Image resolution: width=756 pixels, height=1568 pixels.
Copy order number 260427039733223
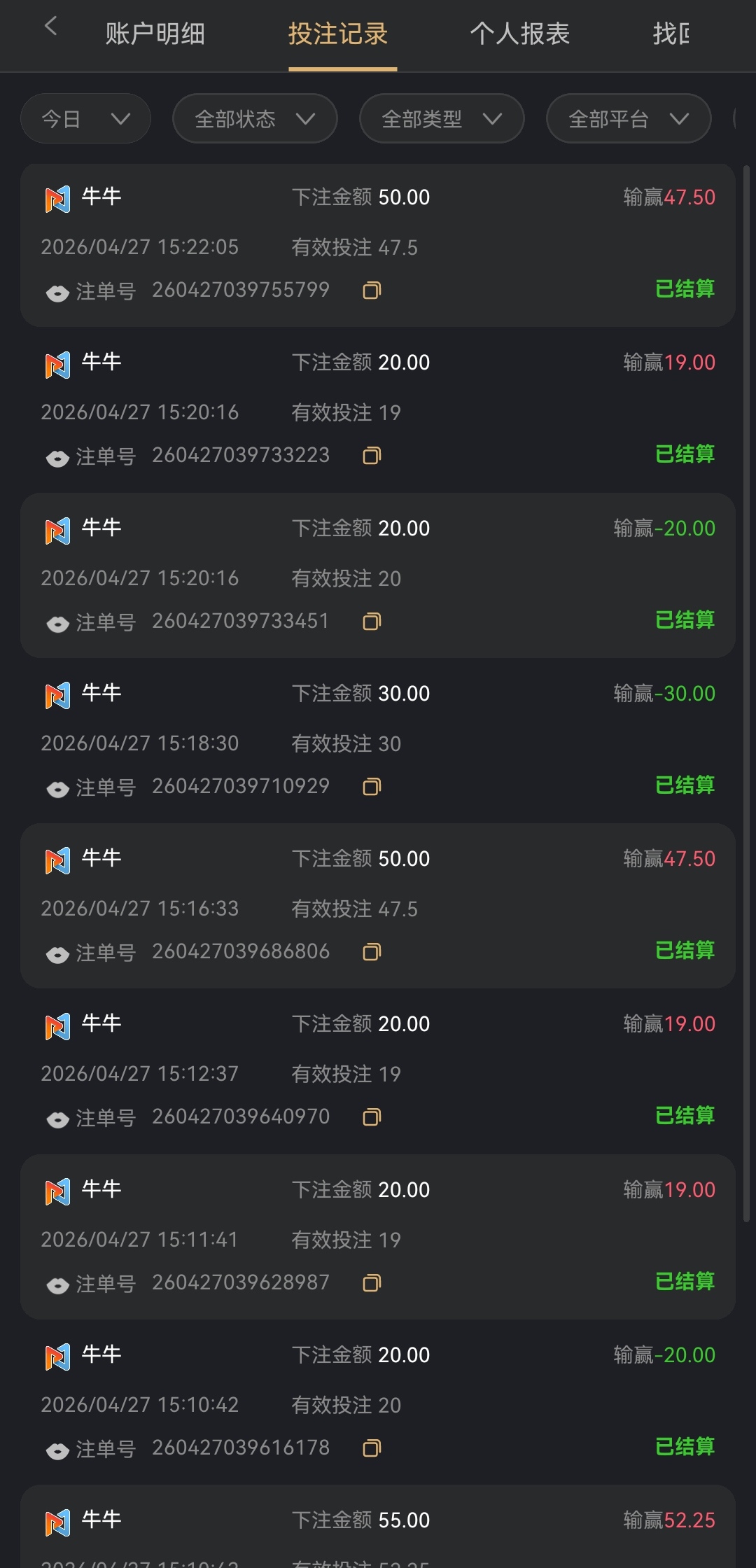point(372,456)
